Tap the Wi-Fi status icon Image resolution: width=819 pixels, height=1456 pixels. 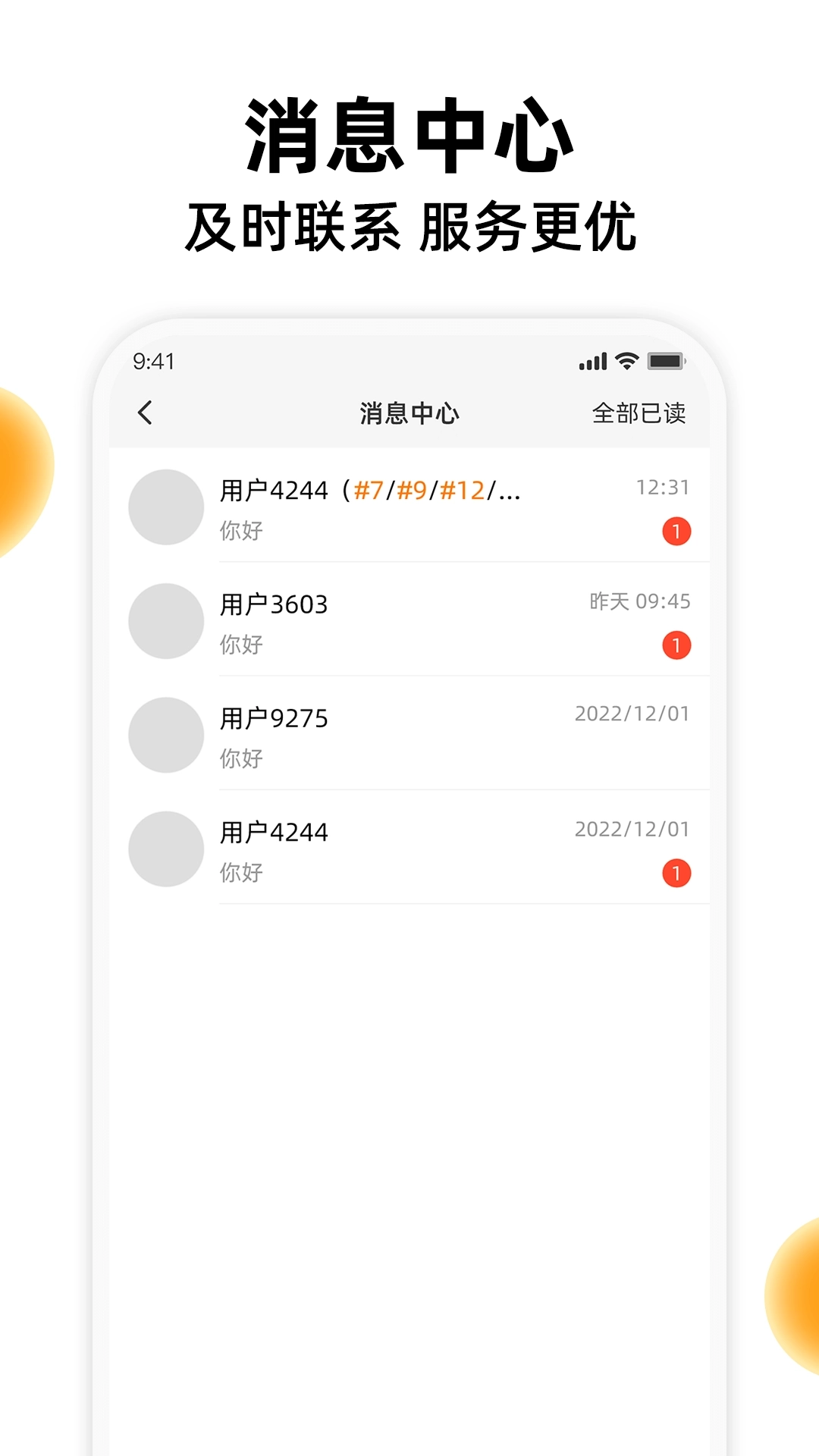(625, 363)
